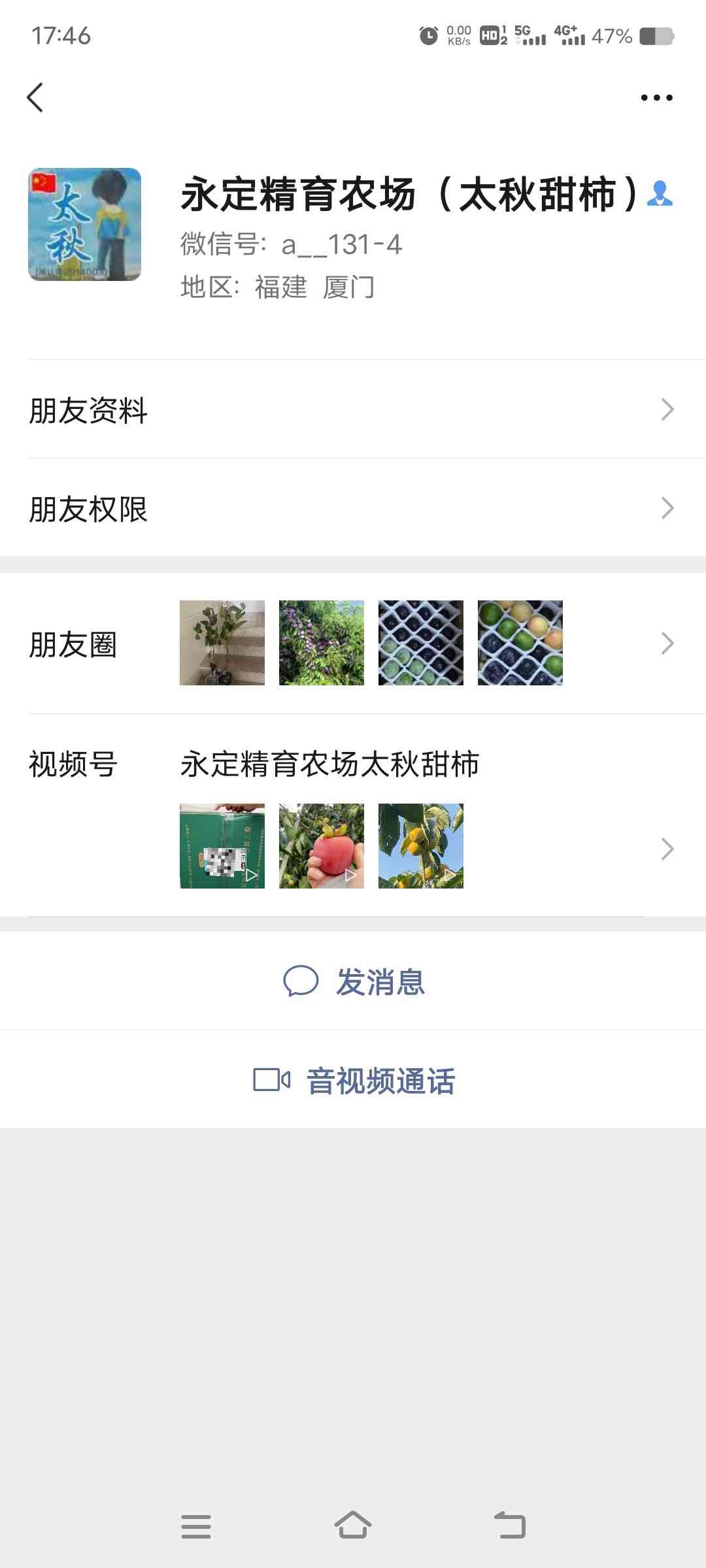Viewport: 706px width, 1568px height.
Task: Play the video of hand holding red fruit
Action: click(x=321, y=846)
